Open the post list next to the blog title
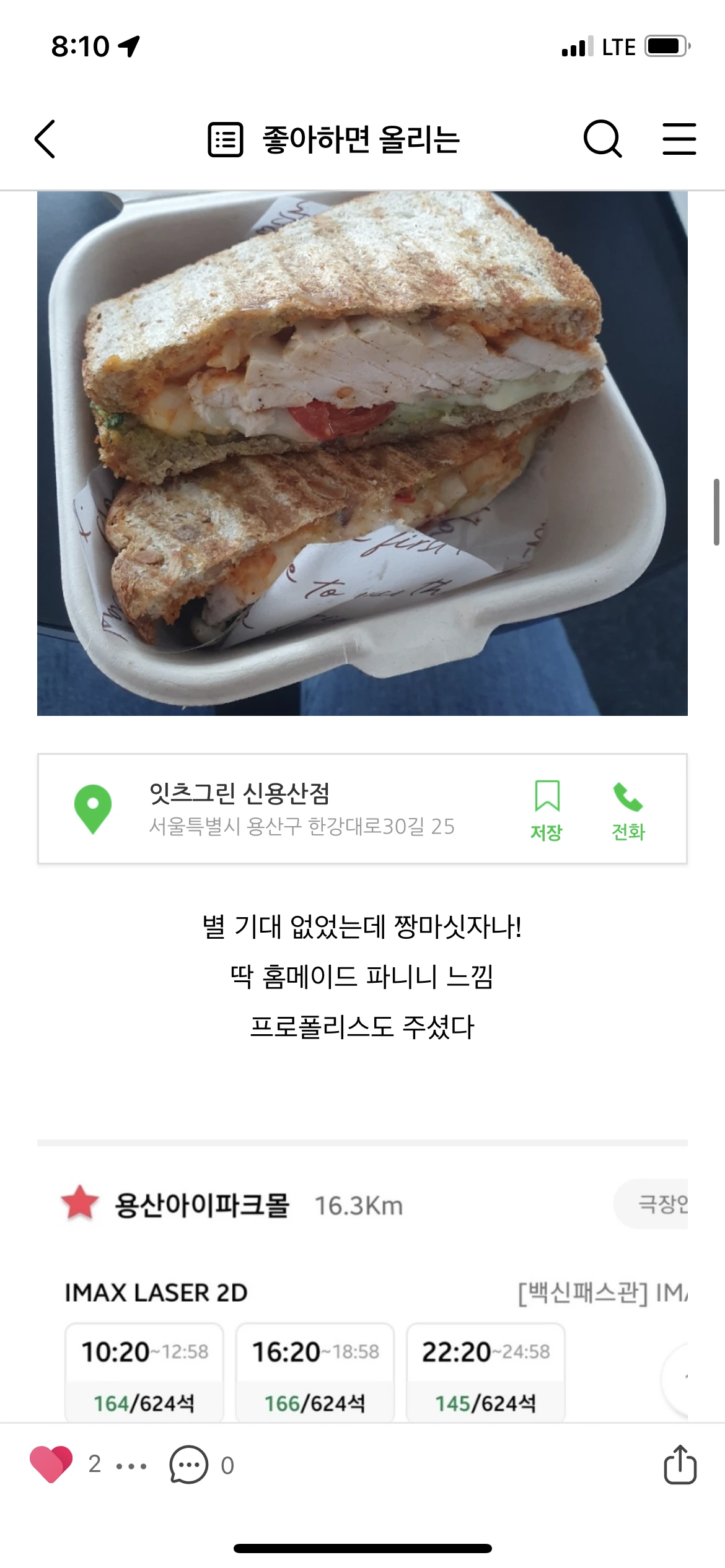Screen dimensions: 725x1568 [x=225, y=139]
